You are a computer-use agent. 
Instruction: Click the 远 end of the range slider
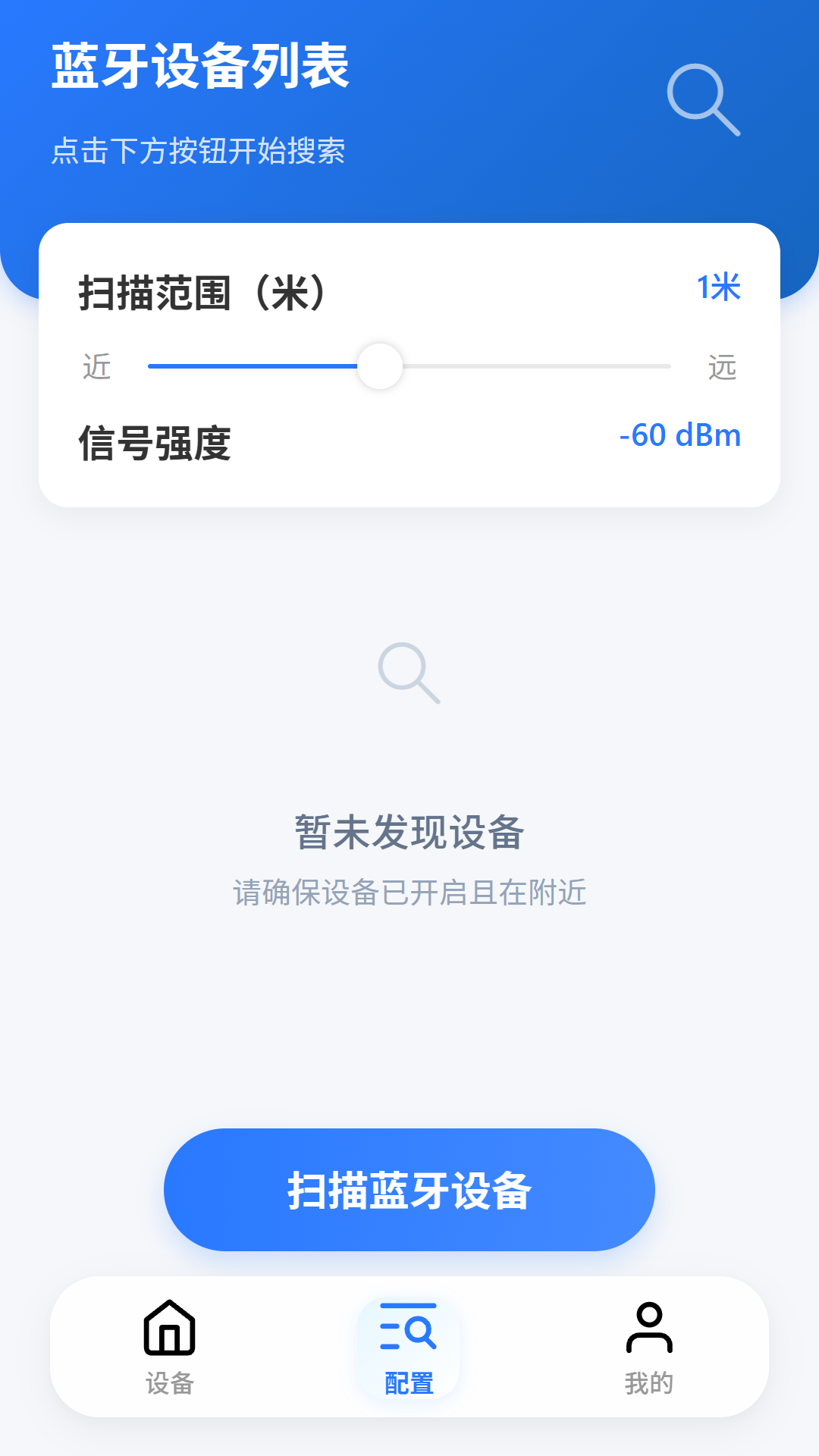pyautogui.click(x=722, y=368)
